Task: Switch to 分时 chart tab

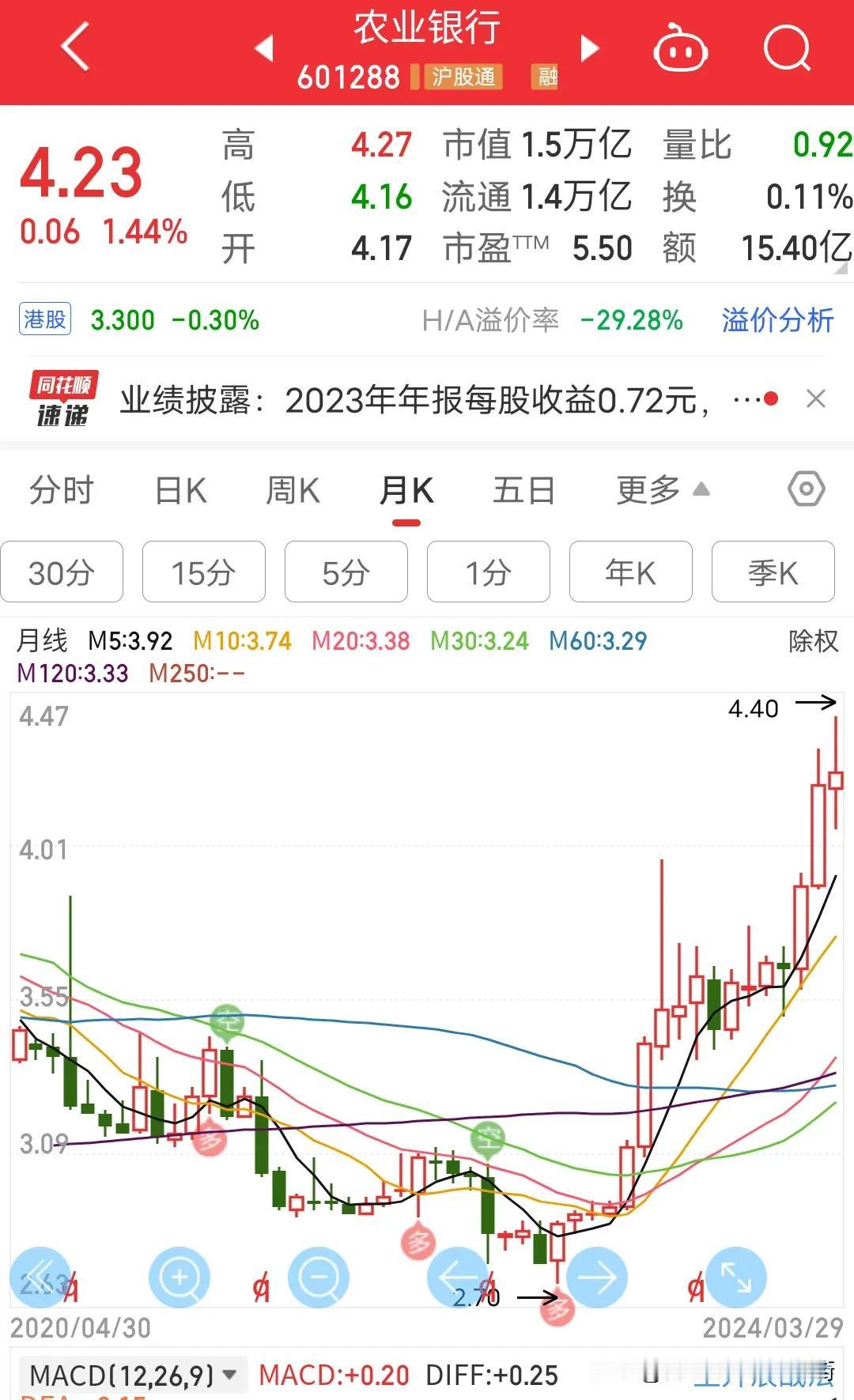Action: click(62, 490)
